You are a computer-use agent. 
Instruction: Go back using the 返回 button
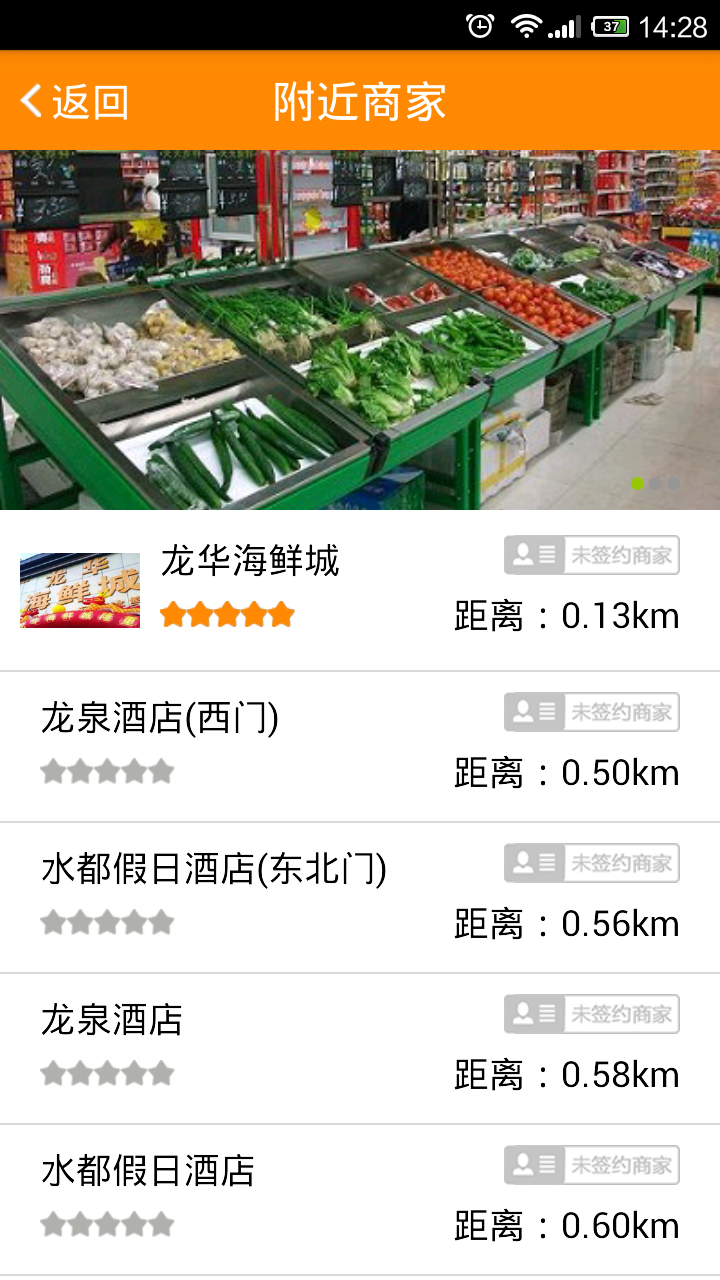pyautogui.click(x=75, y=102)
